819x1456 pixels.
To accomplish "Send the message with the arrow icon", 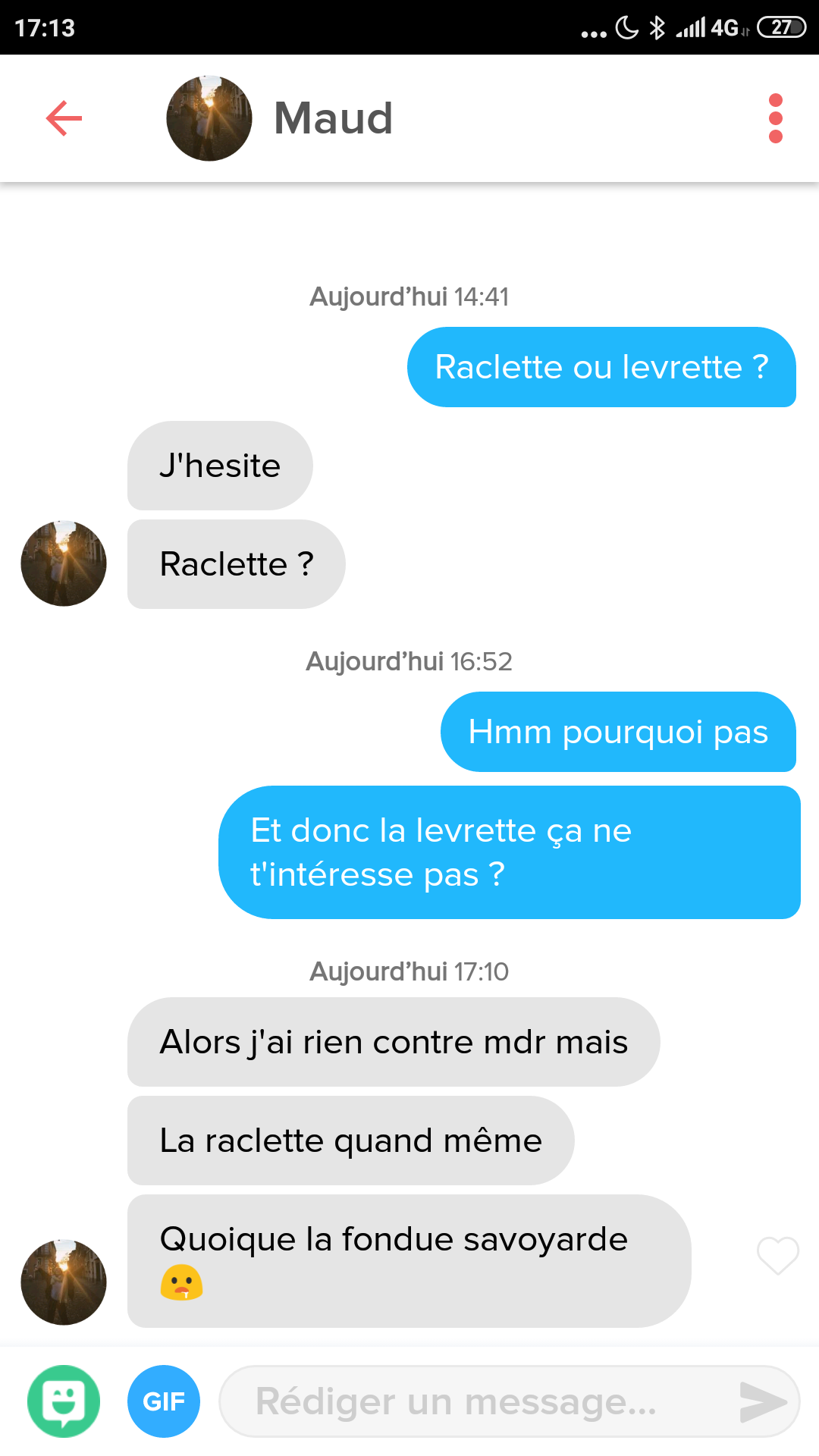I will click(763, 1401).
